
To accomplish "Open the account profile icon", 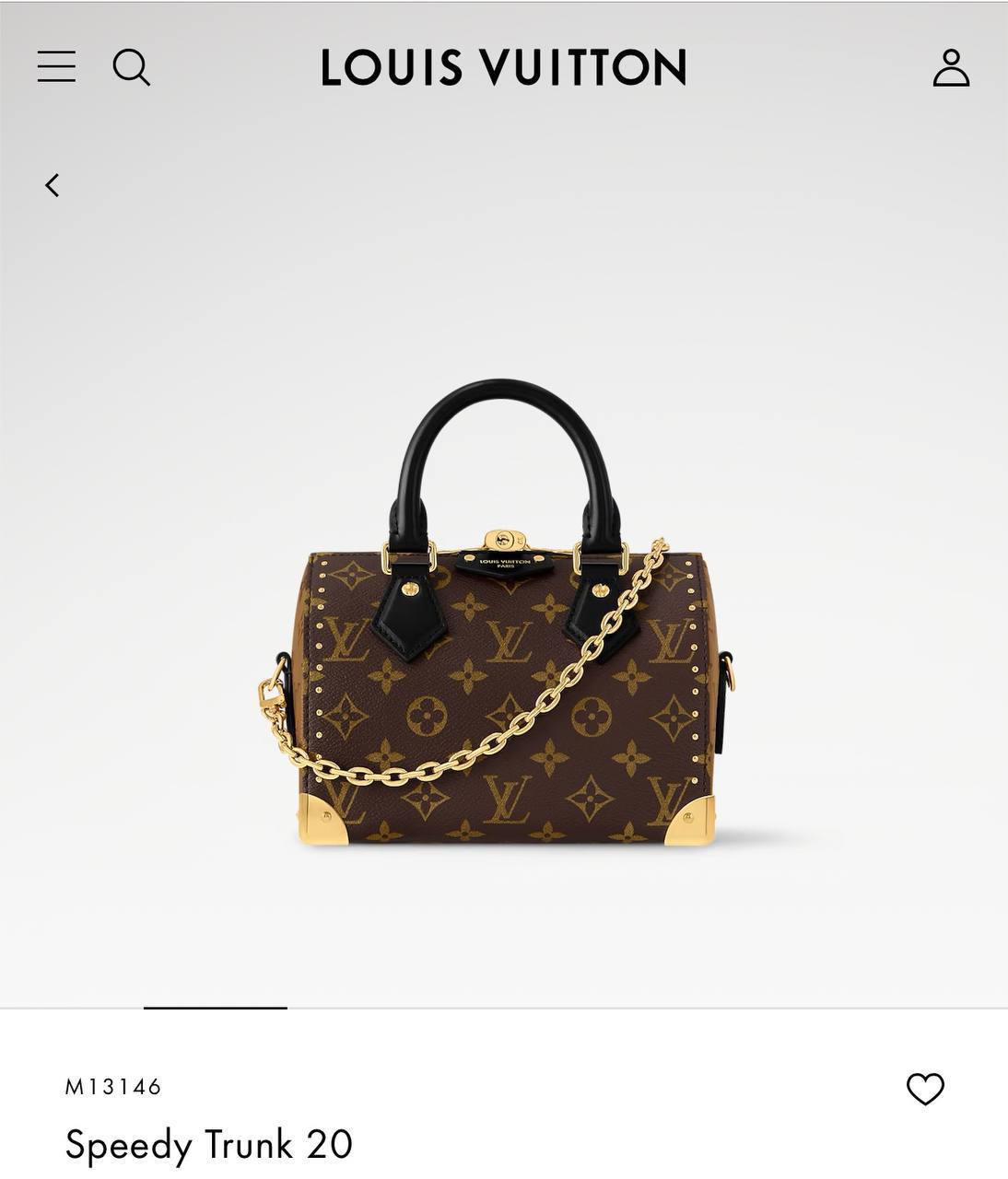I will [951, 67].
